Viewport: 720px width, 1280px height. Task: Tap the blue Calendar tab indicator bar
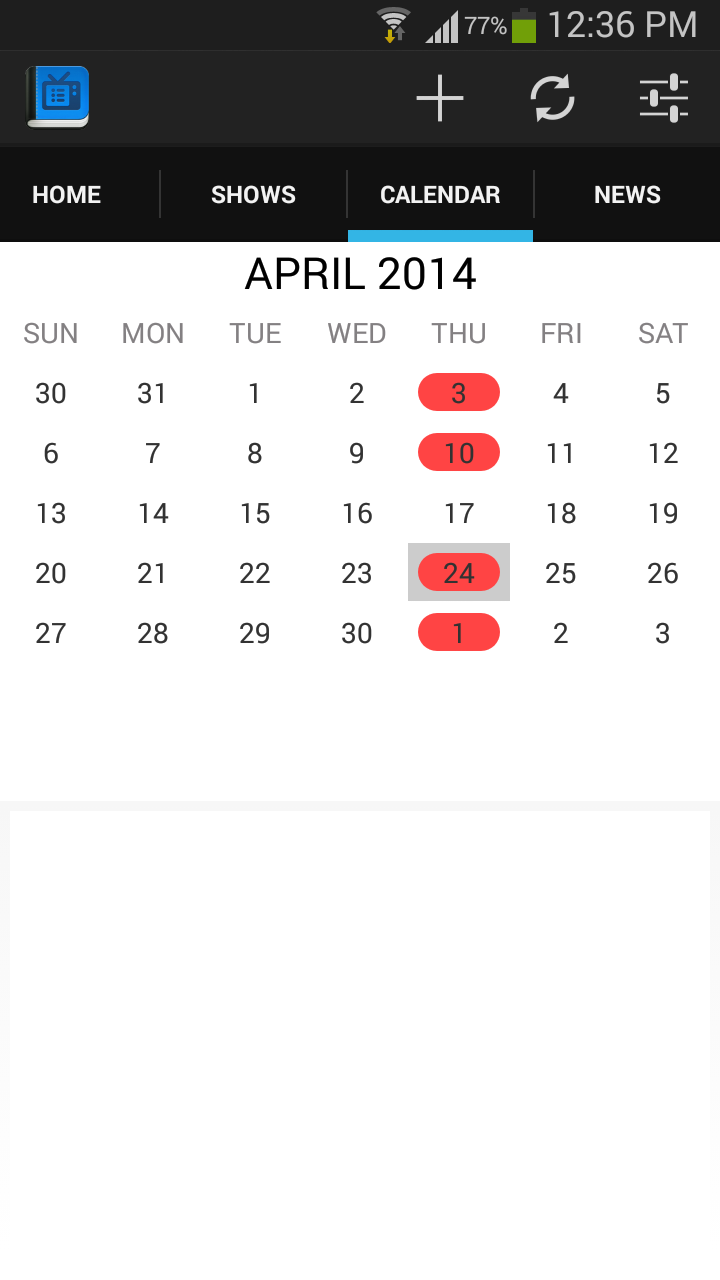click(x=440, y=234)
